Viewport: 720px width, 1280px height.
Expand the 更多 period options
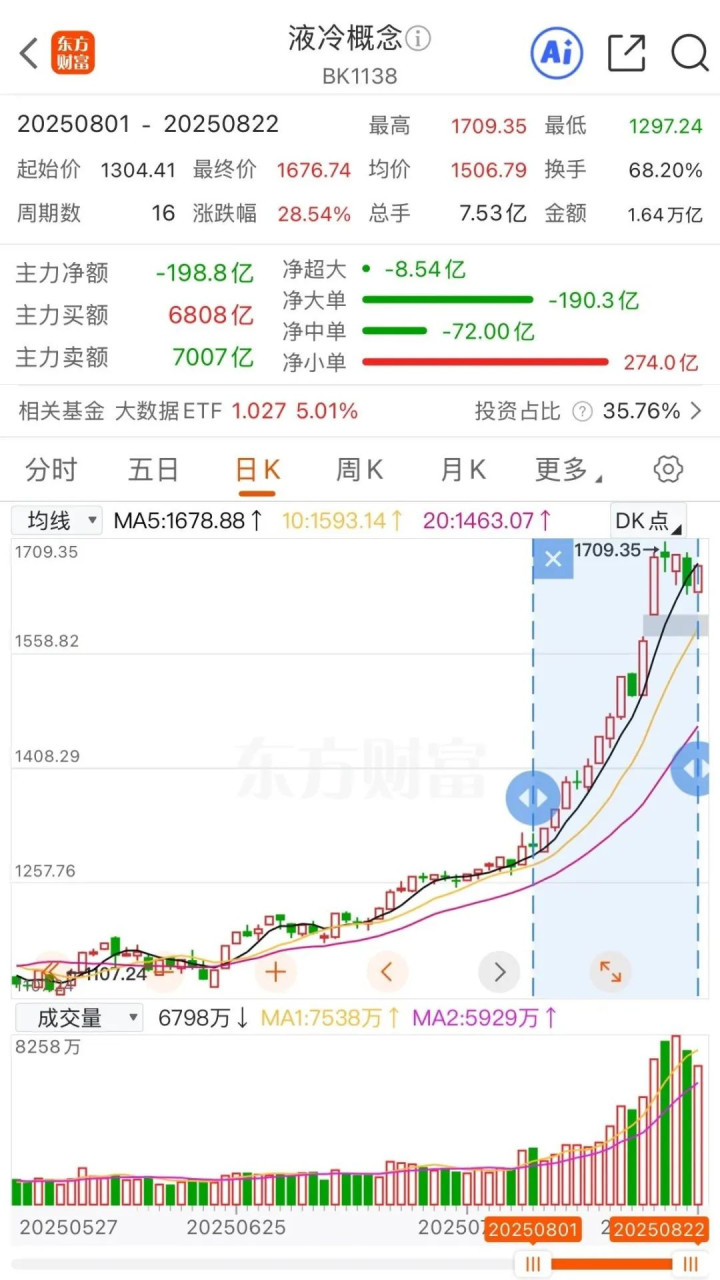(567, 470)
